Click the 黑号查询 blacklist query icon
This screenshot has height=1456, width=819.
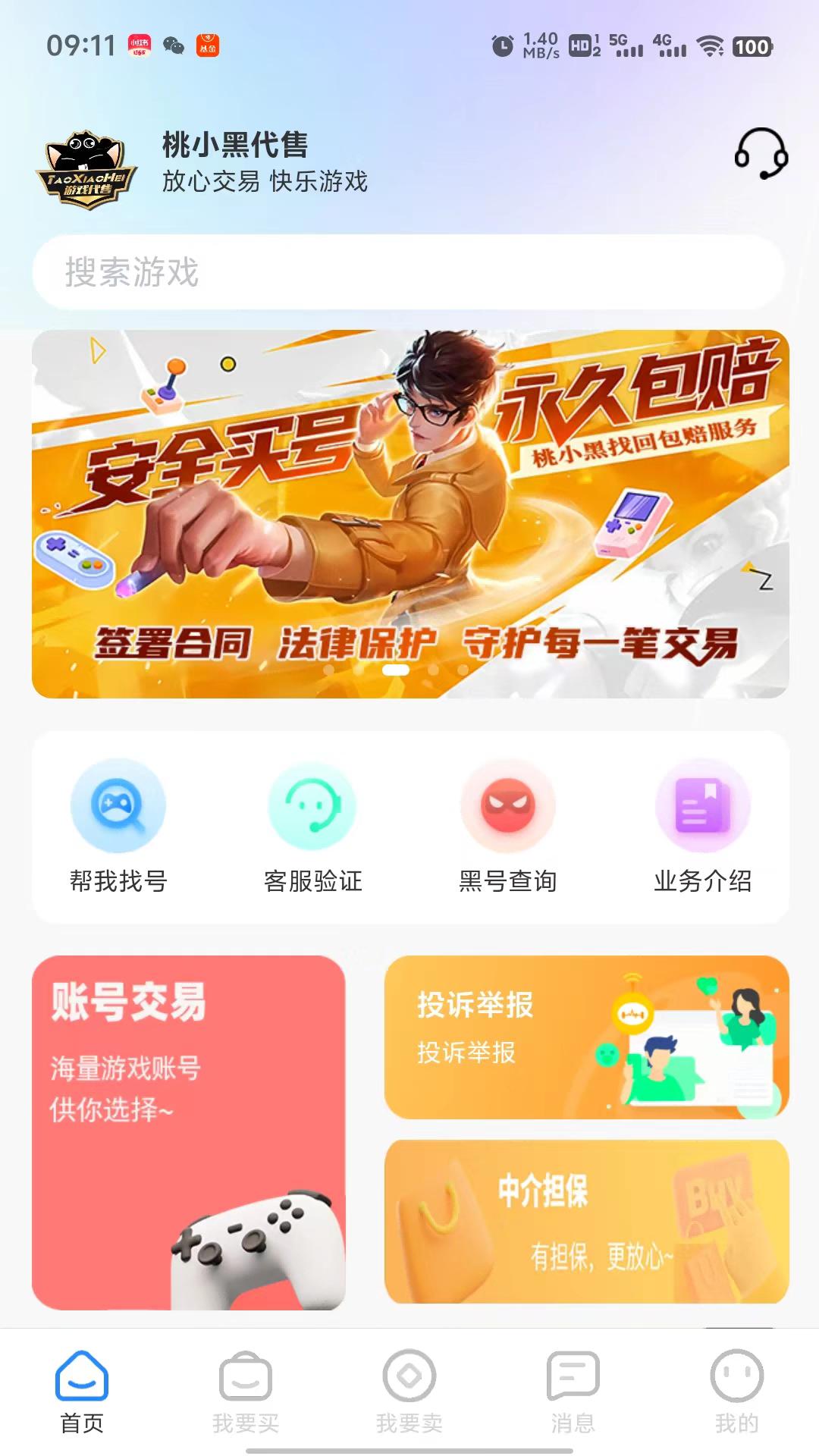[x=507, y=806]
